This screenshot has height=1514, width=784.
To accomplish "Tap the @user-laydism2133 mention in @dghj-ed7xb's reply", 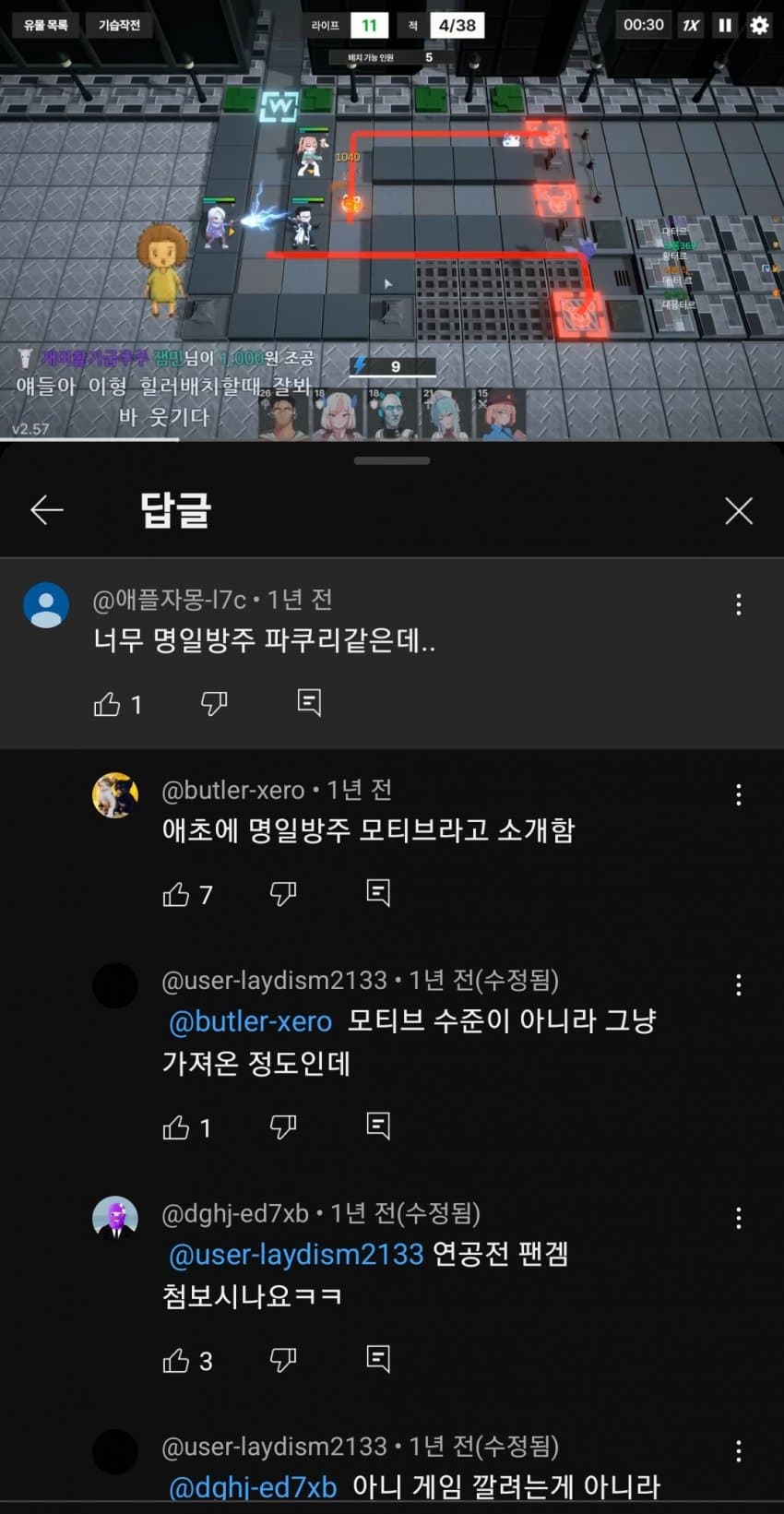I will (x=296, y=1255).
